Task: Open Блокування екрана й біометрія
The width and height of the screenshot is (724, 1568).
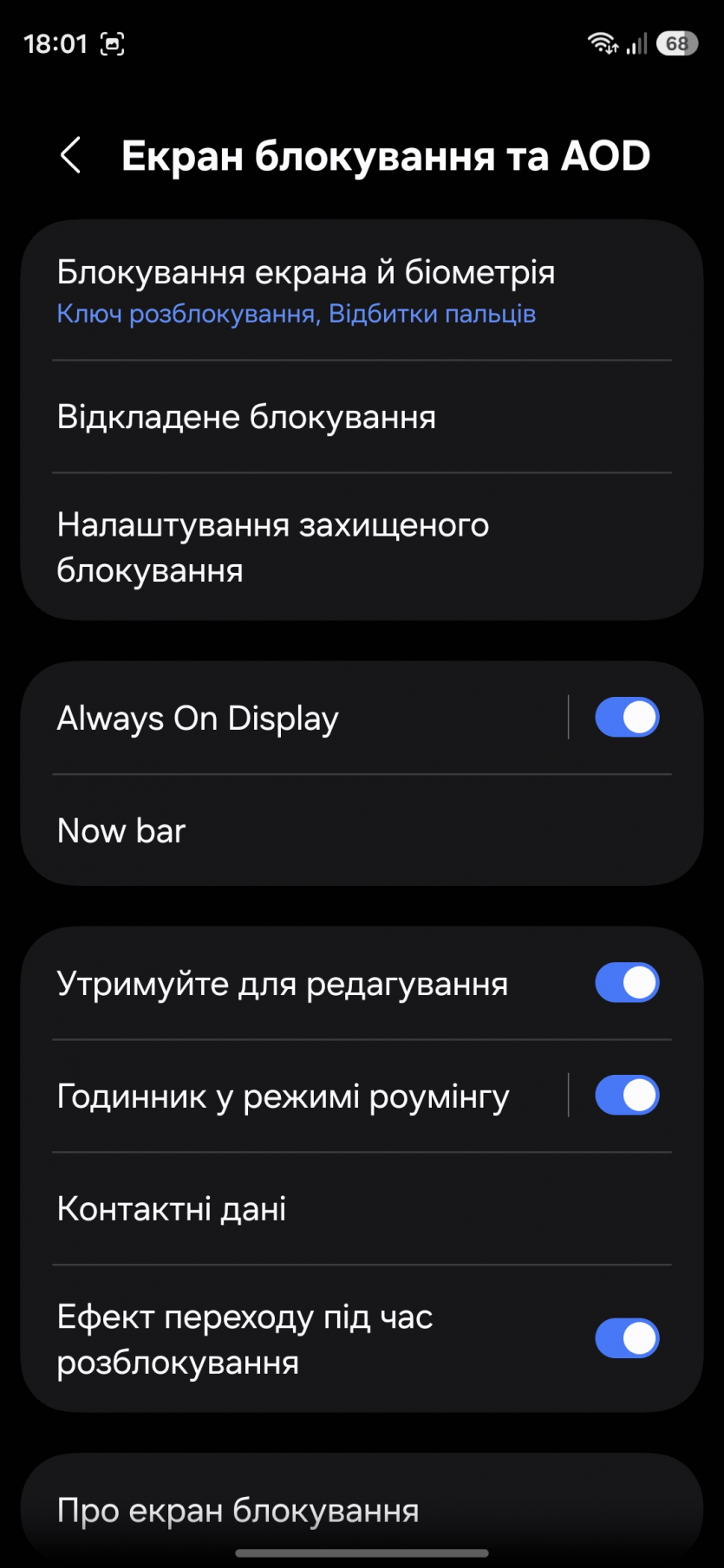Action: coord(305,291)
